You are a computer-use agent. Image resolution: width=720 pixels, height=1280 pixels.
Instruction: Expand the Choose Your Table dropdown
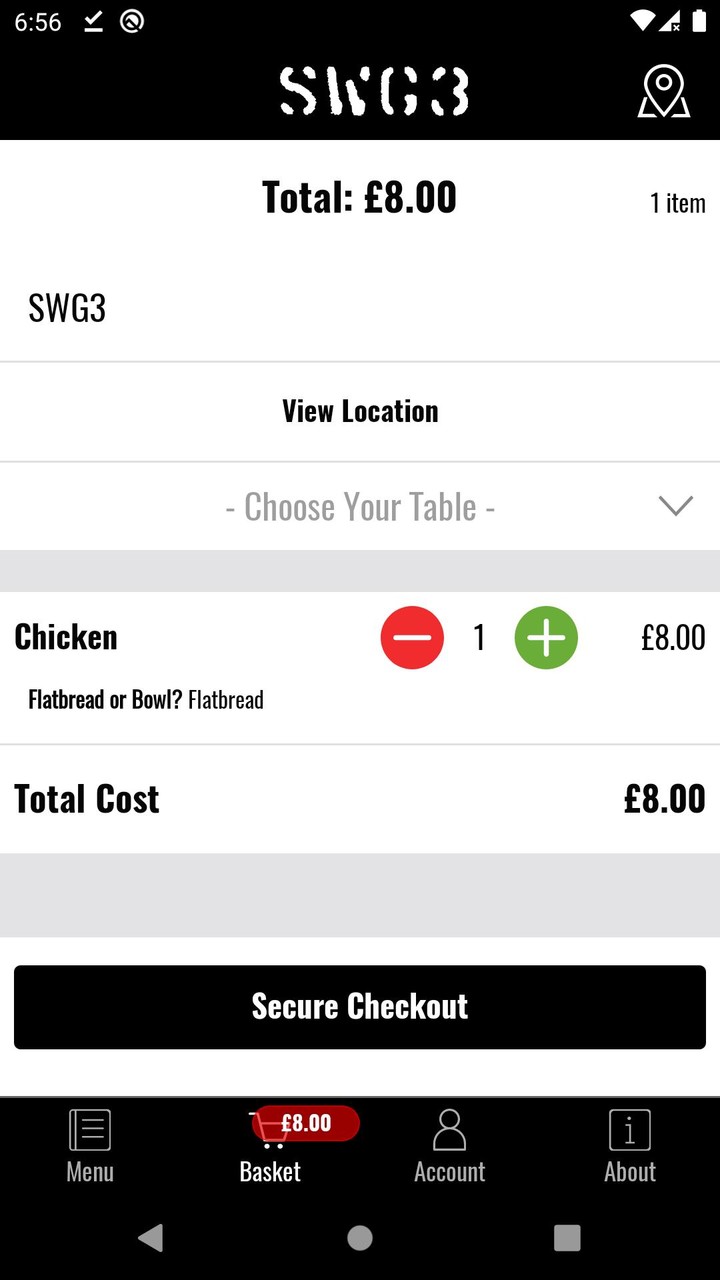[360, 507]
